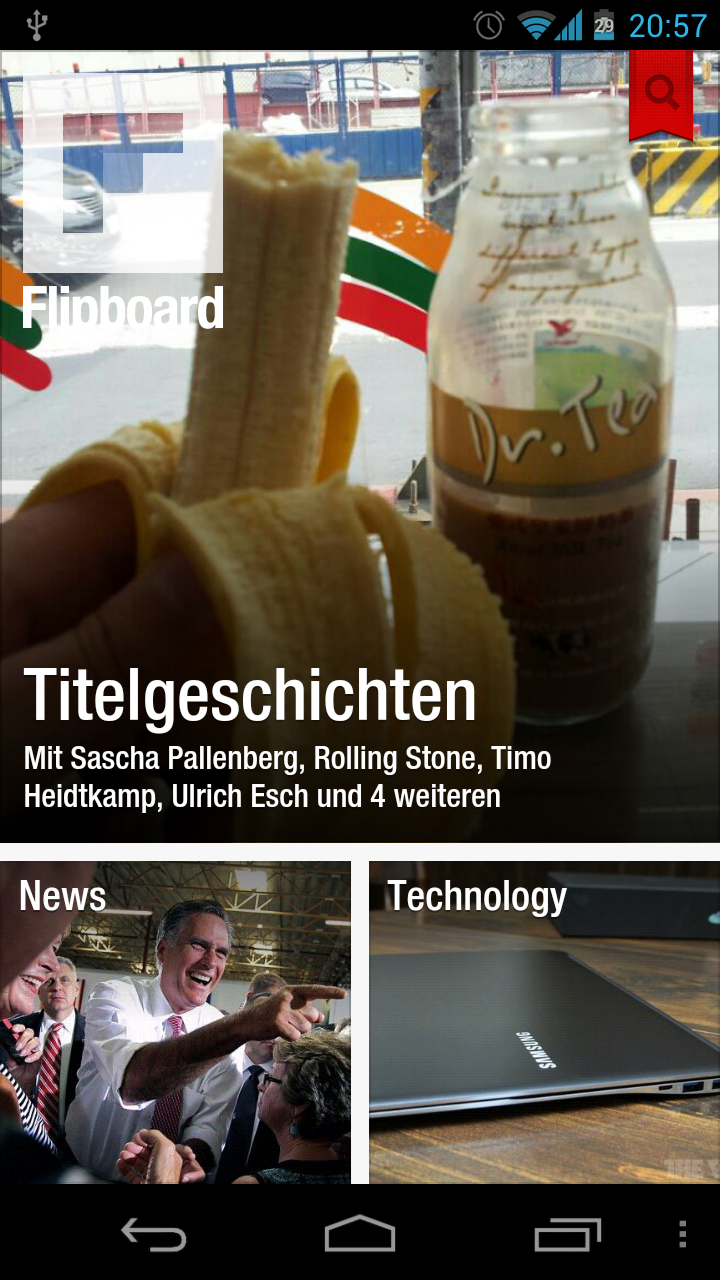Open the red search ribbon
Screen dimensions: 720x1280
(x=661, y=95)
